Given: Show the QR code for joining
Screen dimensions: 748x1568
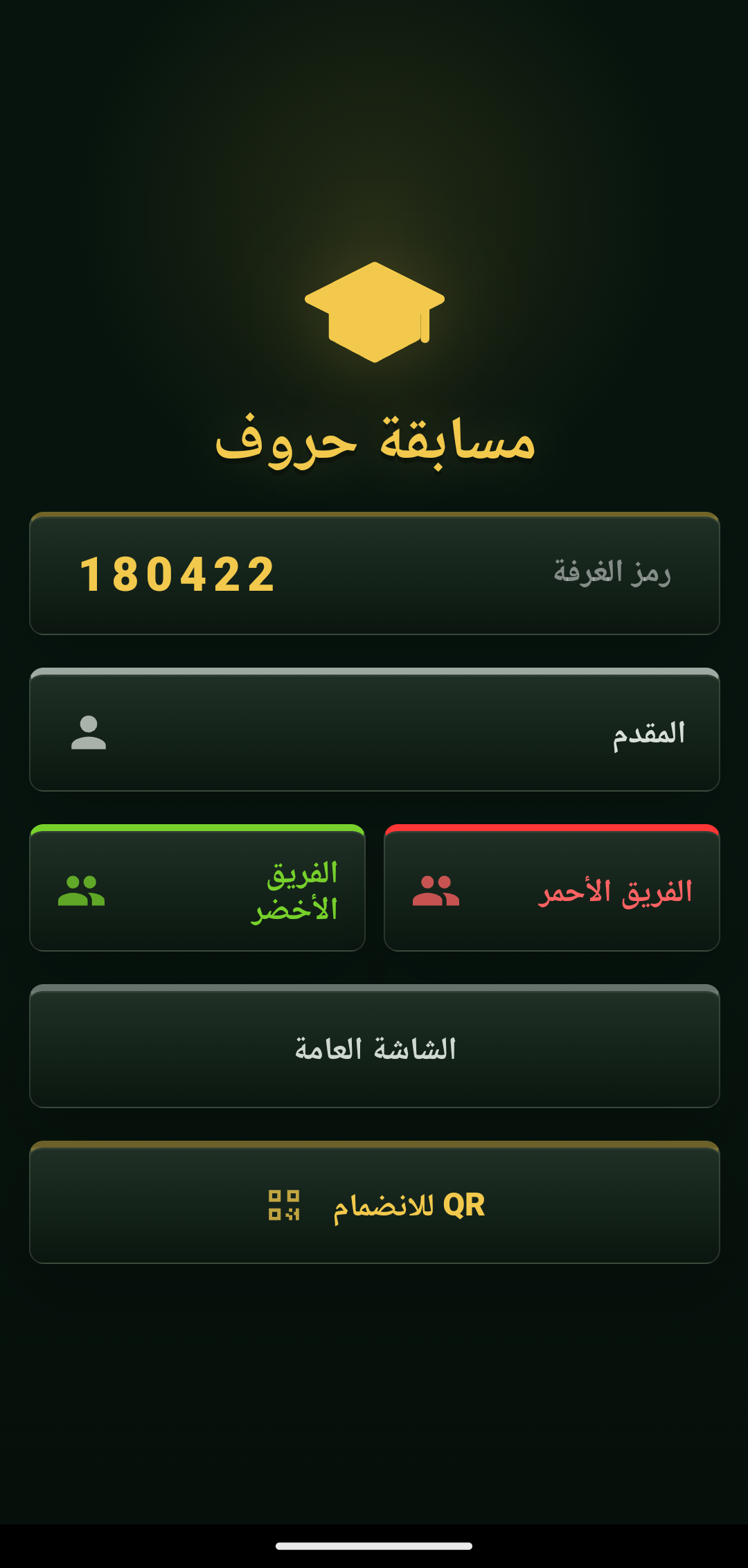Looking at the screenshot, I should 375,1203.
